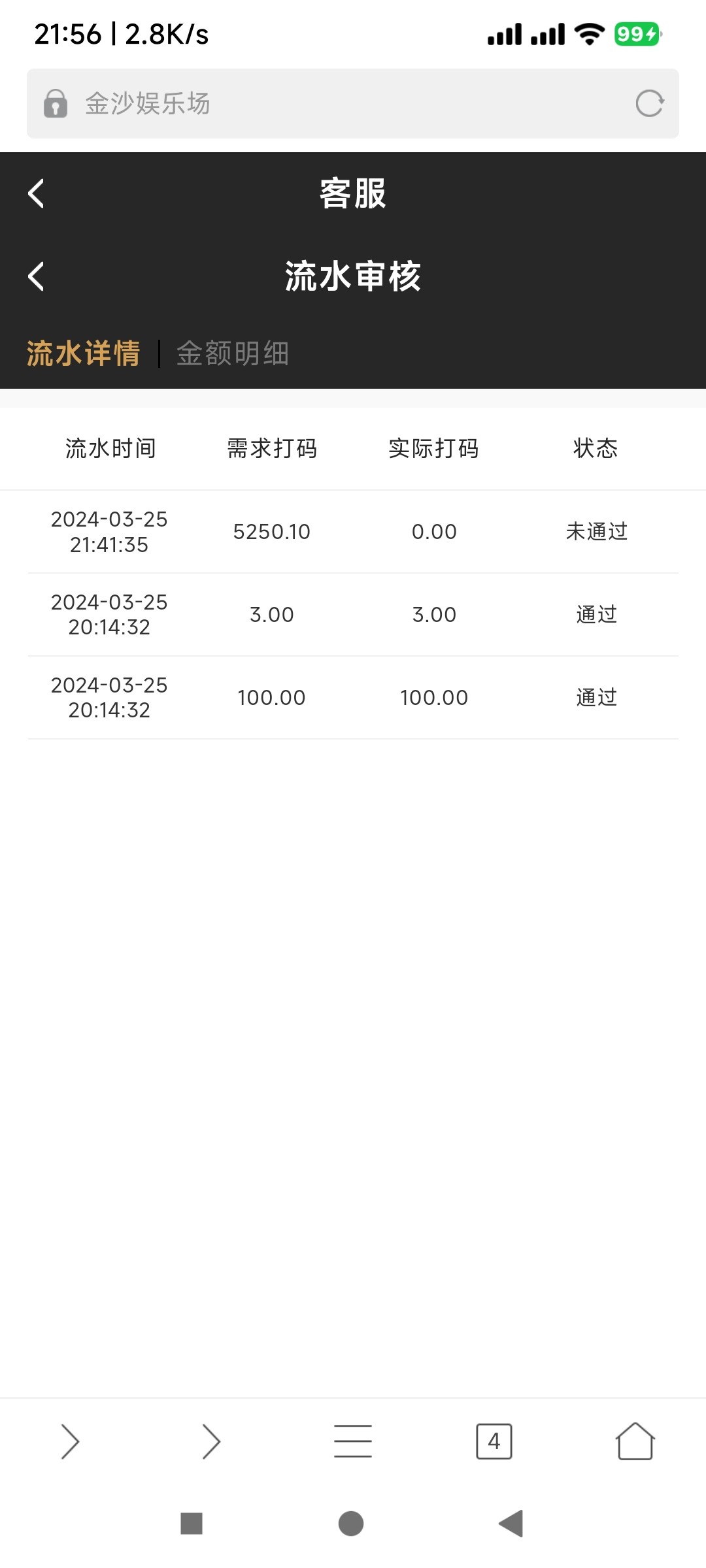Tap the 金沙娱乐场 address bar

[x=327, y=103]
